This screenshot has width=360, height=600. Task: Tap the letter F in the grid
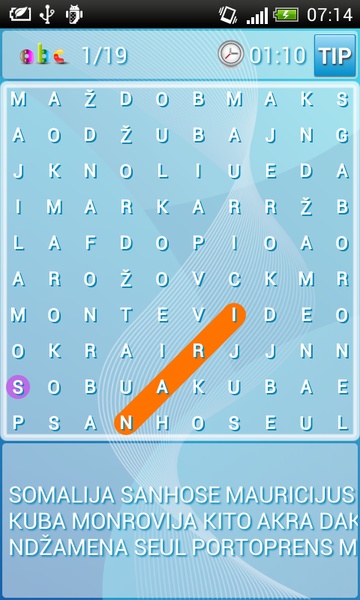click(90, 243)
